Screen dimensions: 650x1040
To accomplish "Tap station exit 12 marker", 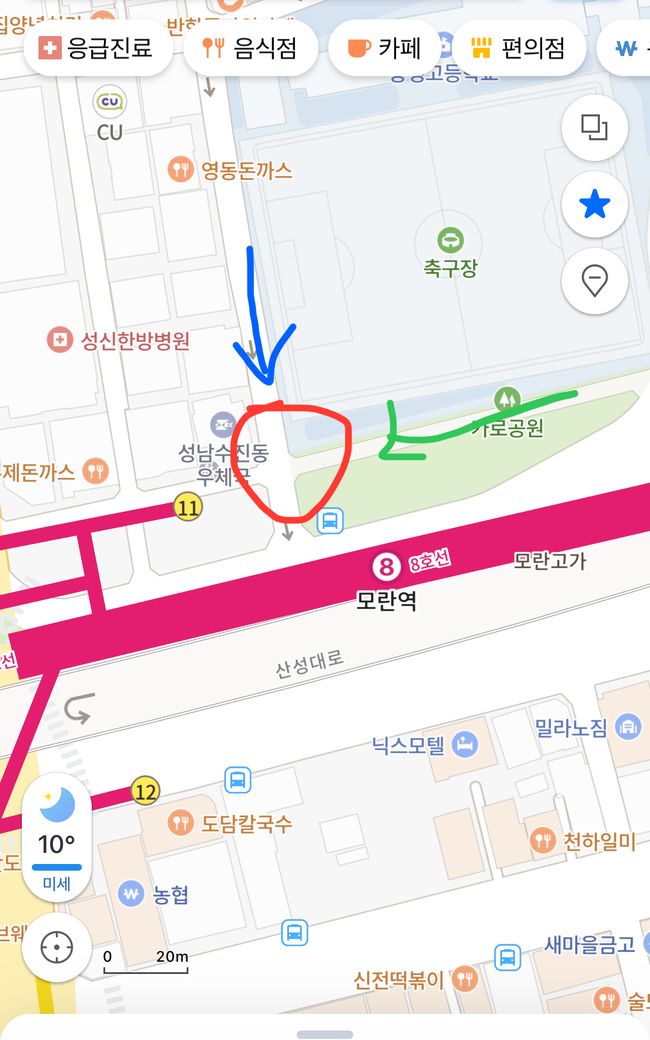I will click(146, 792).
